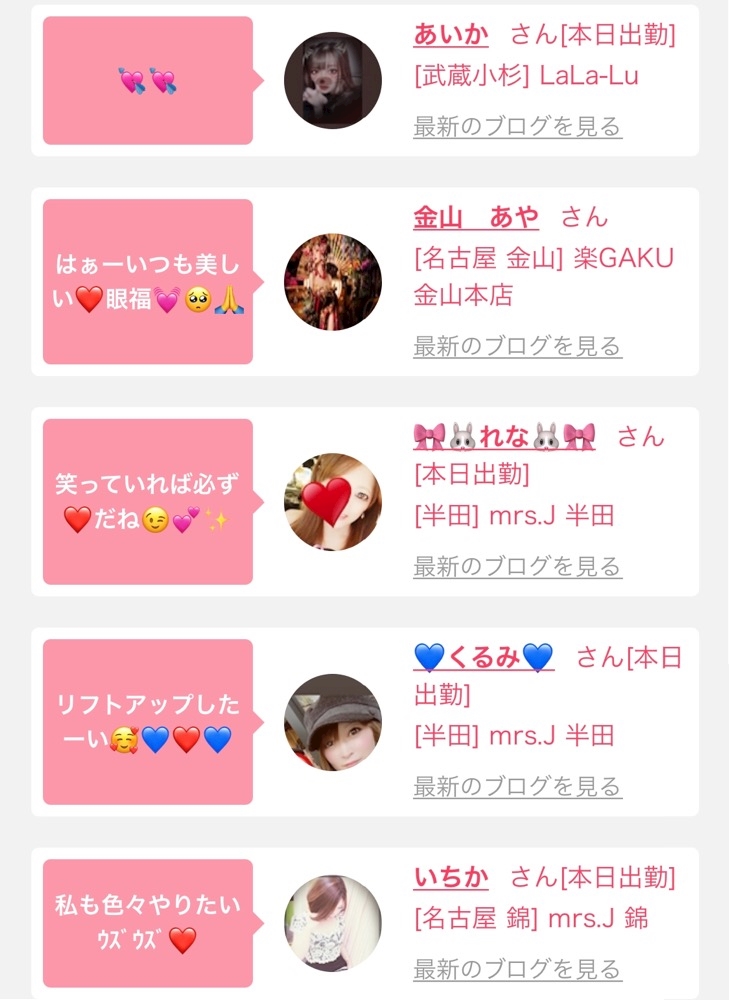
Task: Open あいか's profile name link
Action: point(451,36)
